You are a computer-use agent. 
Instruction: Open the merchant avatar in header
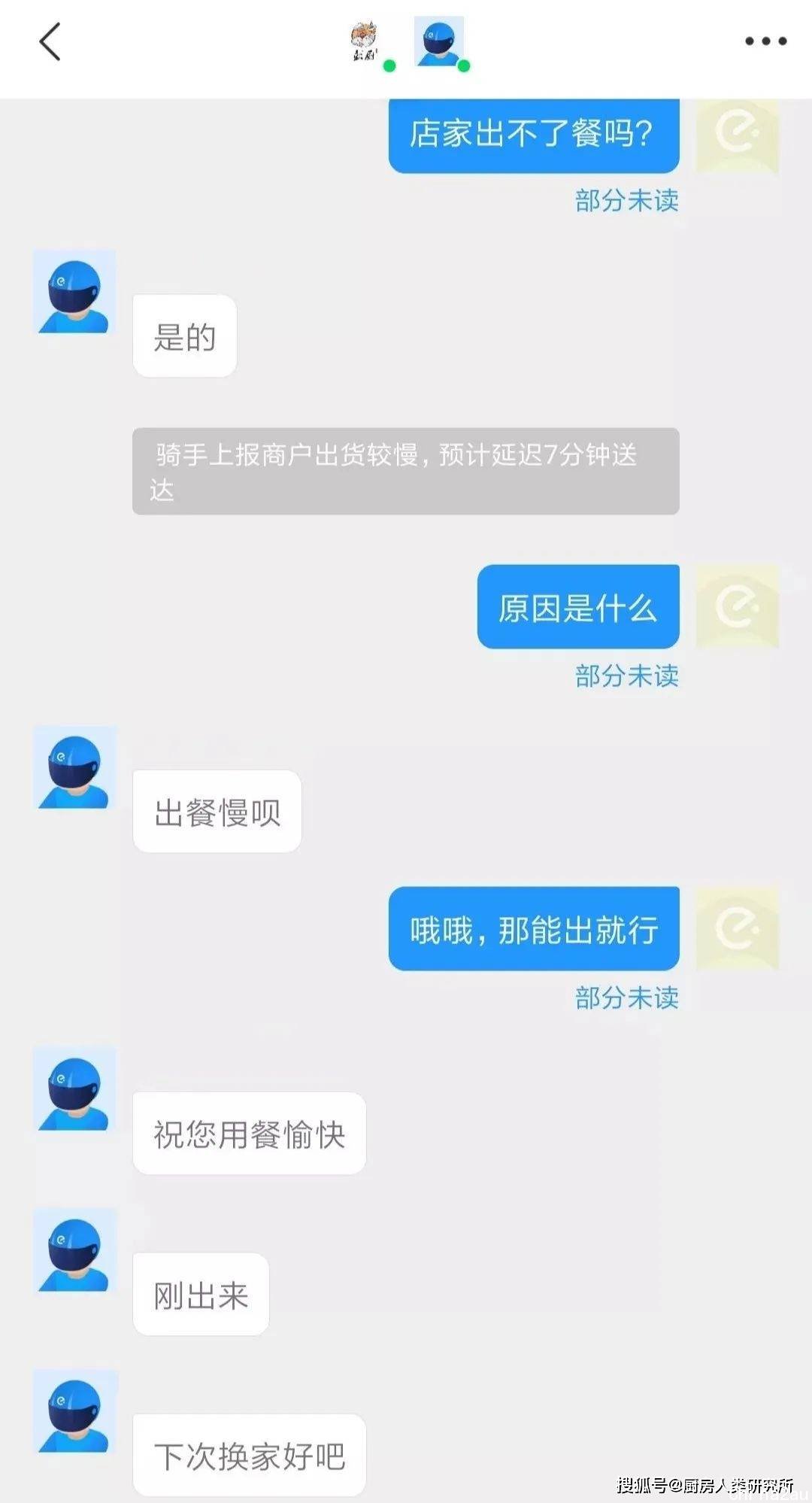point(366,42)
